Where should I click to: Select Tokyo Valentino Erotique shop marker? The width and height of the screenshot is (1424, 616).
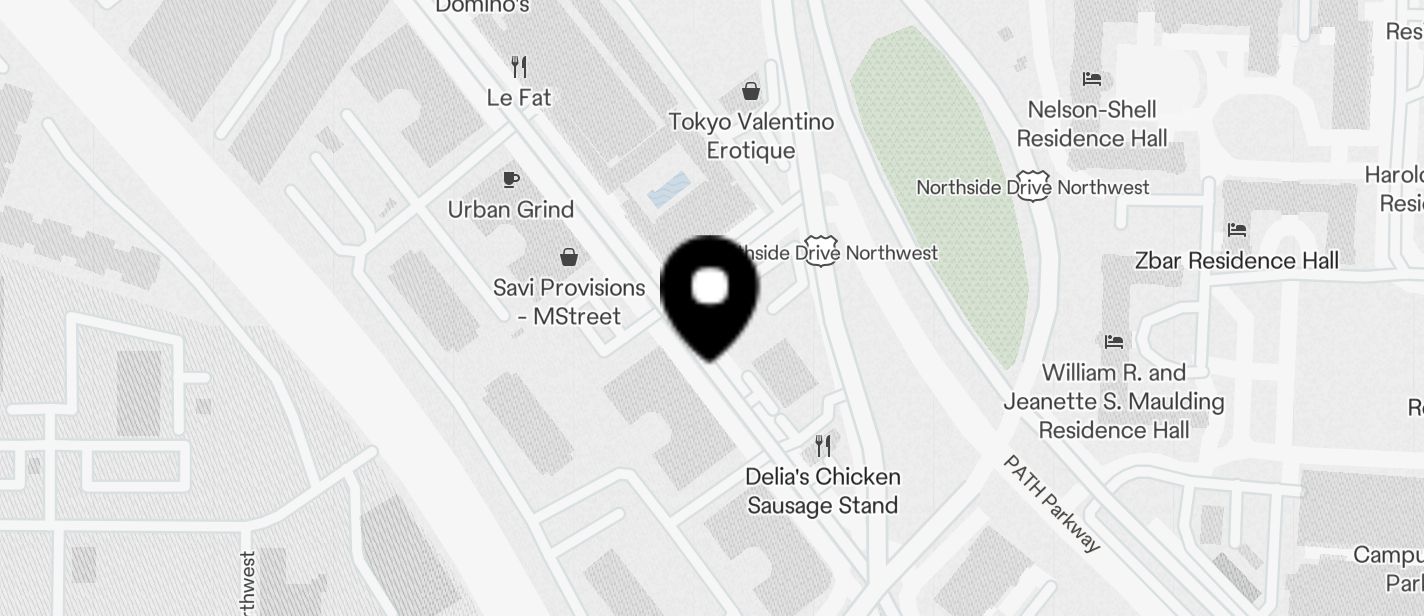pyautogui.click(x=751, y=92)
